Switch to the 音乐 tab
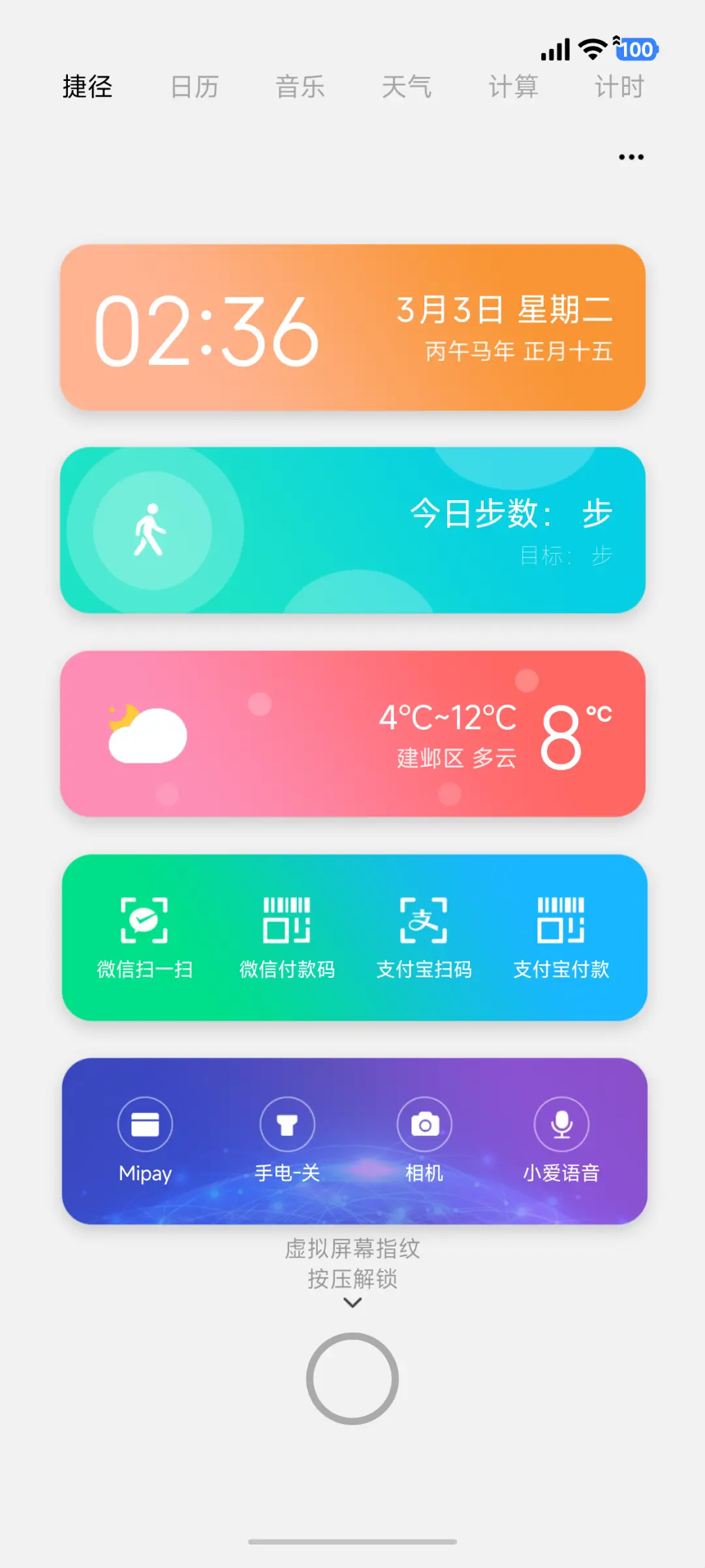This screenshot has height=1568, width=705. [x=300, y=86]
